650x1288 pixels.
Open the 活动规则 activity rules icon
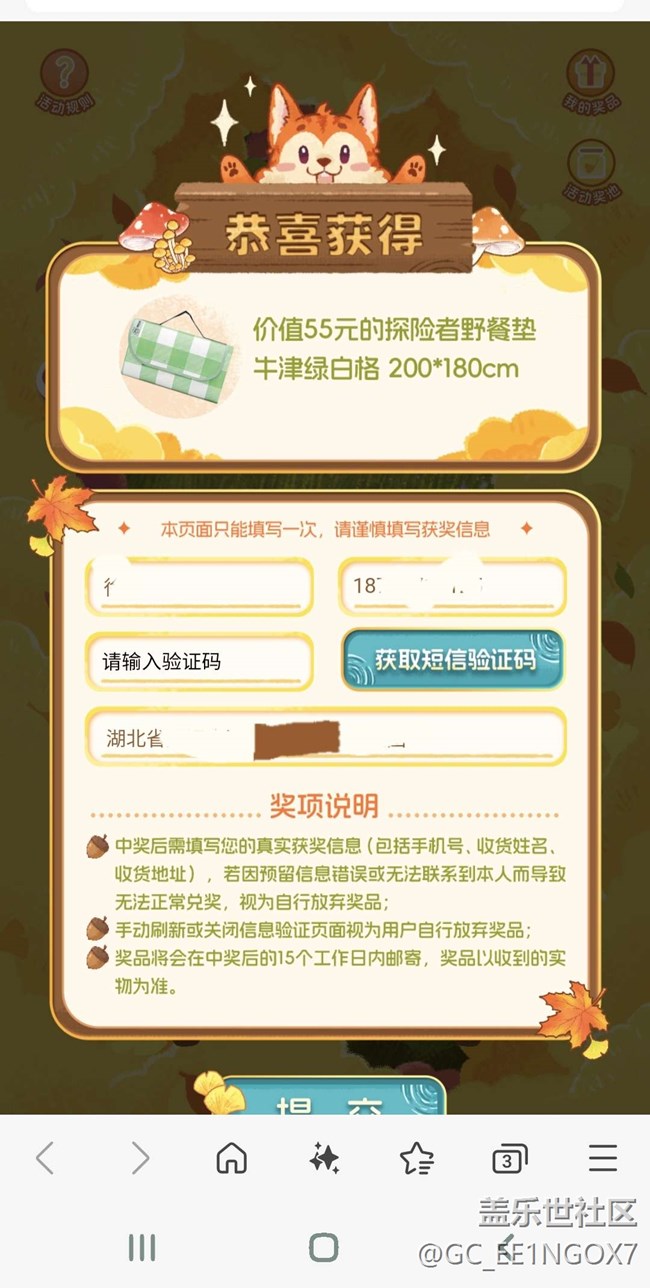tap(64, 79)
